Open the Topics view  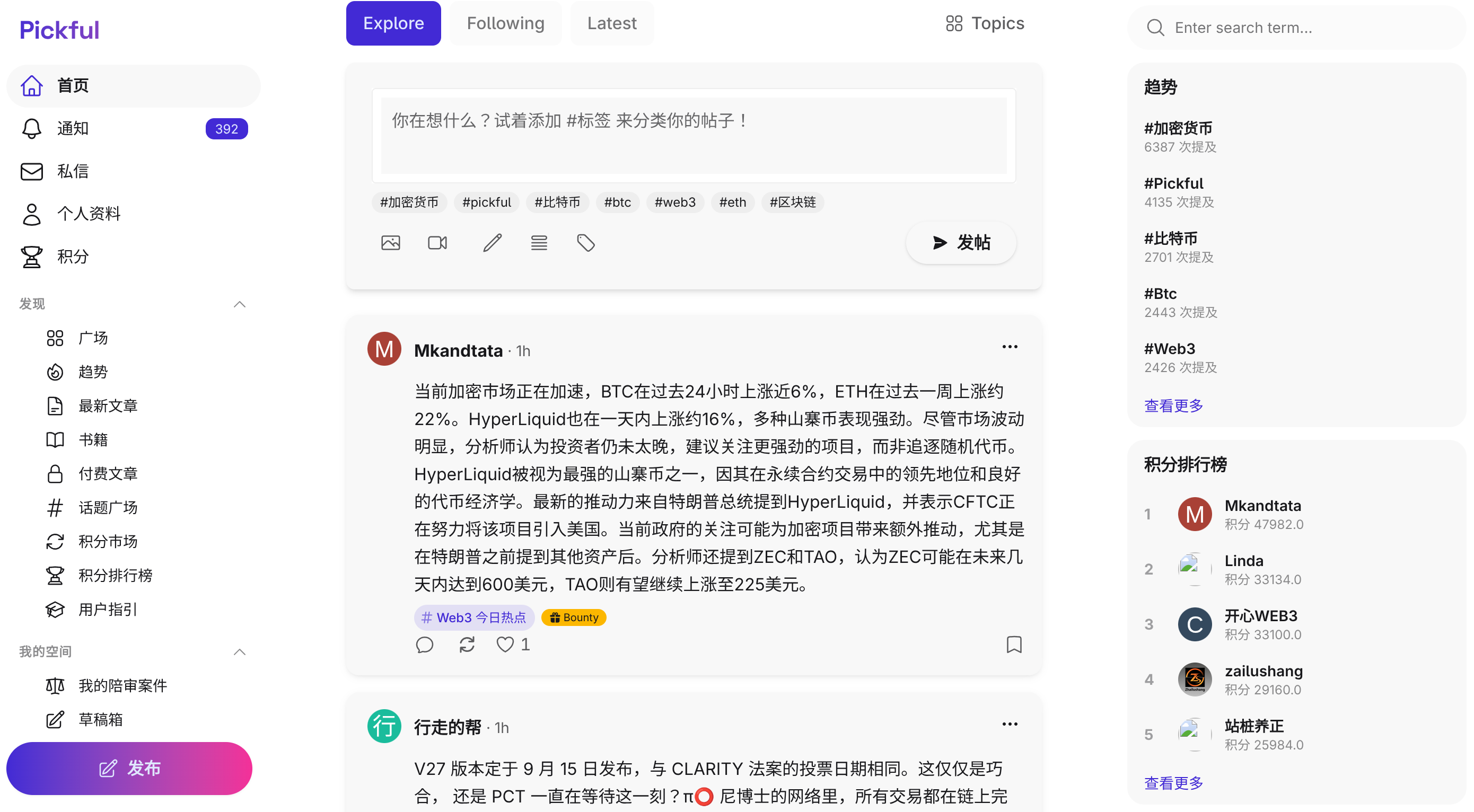[985, 23]
